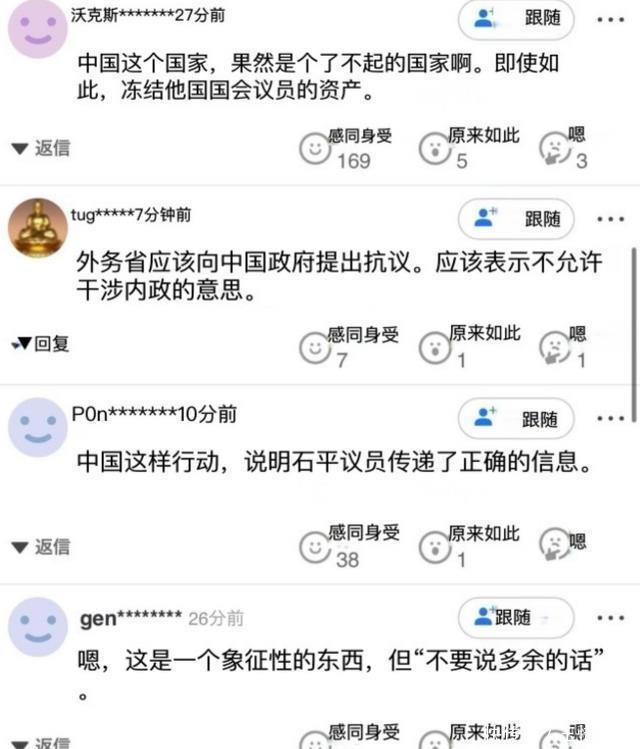Expand replies under P0n's comment
The height and width of the screenshot is (749, 640).
41,547
